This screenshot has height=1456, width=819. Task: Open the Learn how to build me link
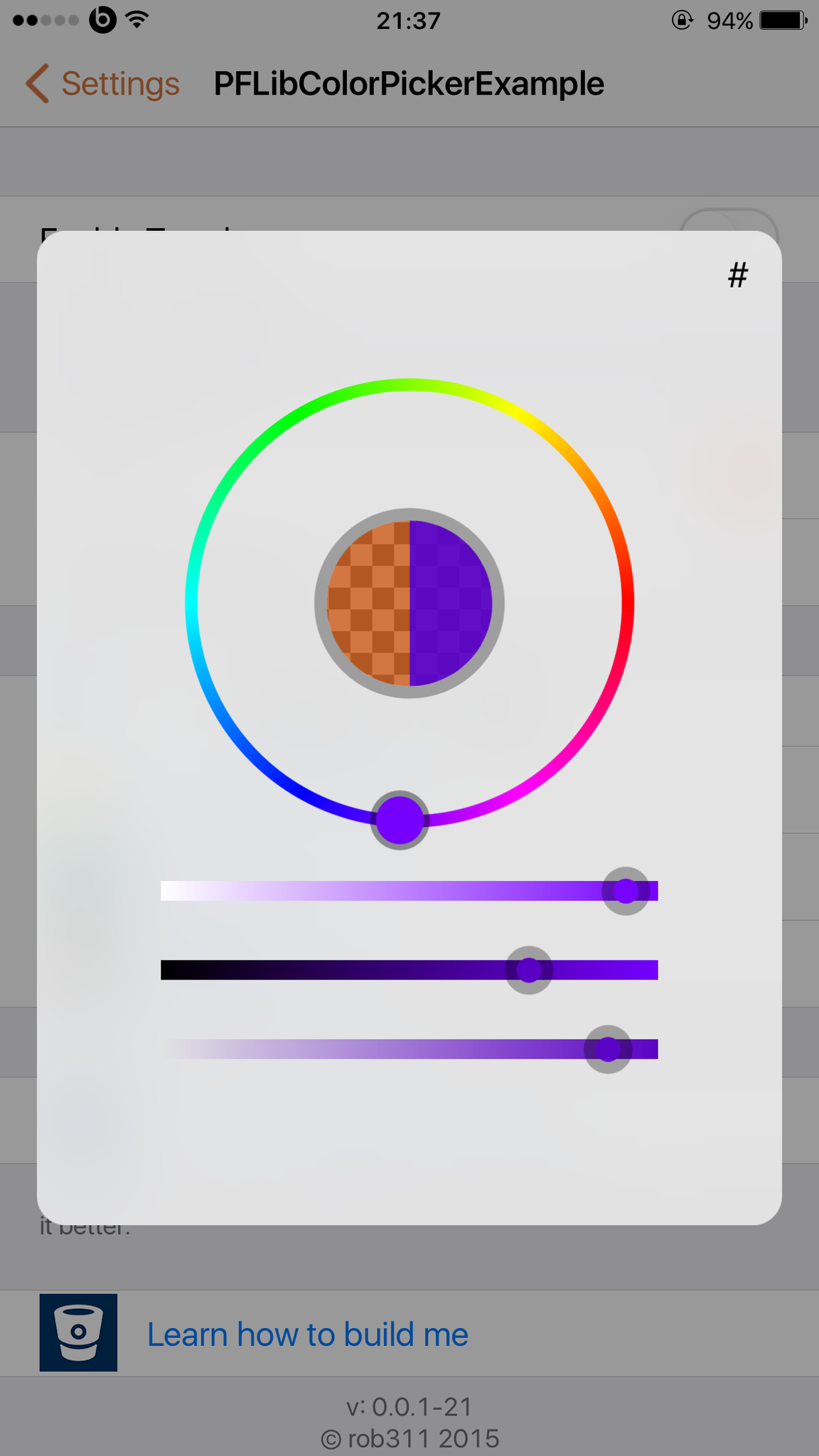coord(308,1334)
